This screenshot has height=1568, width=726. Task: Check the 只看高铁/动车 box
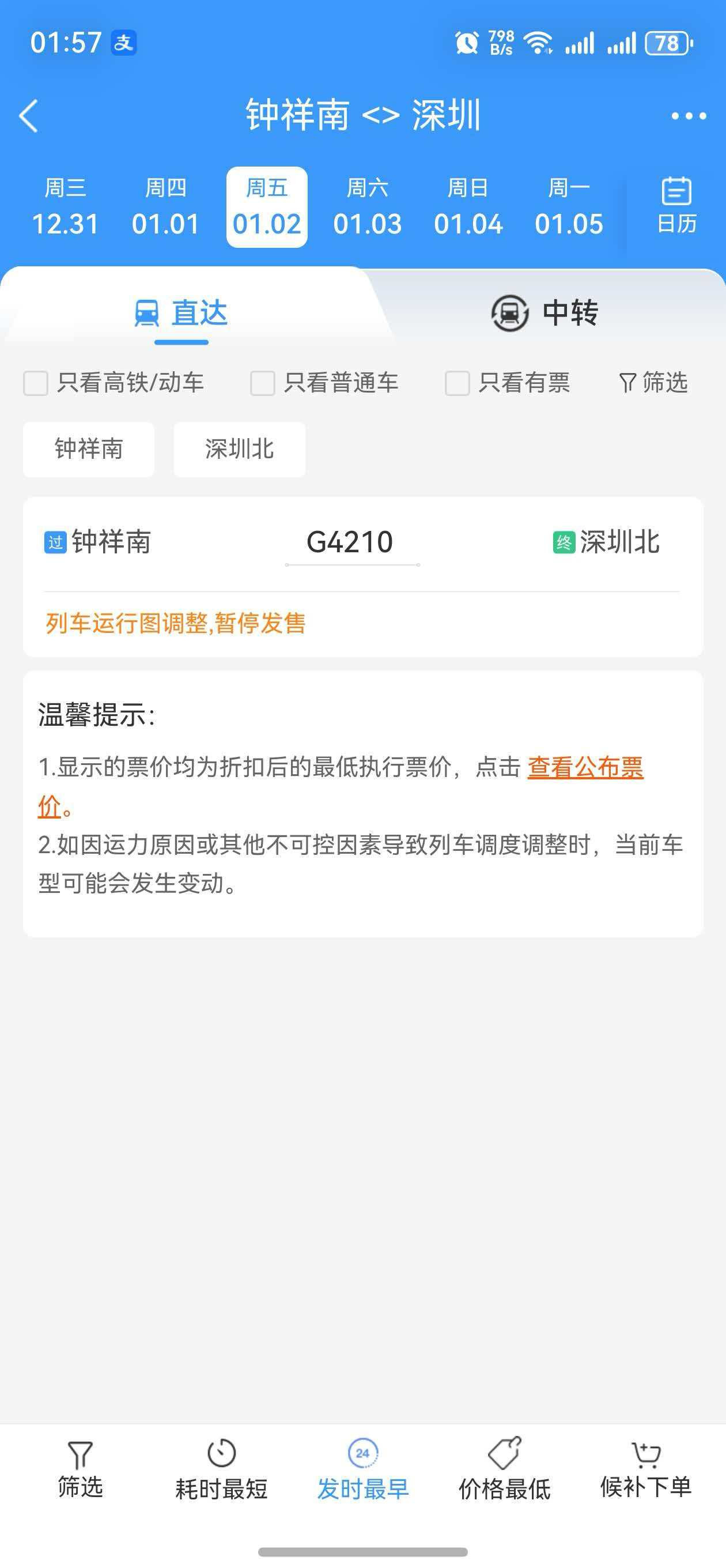[x=36, y=383]
